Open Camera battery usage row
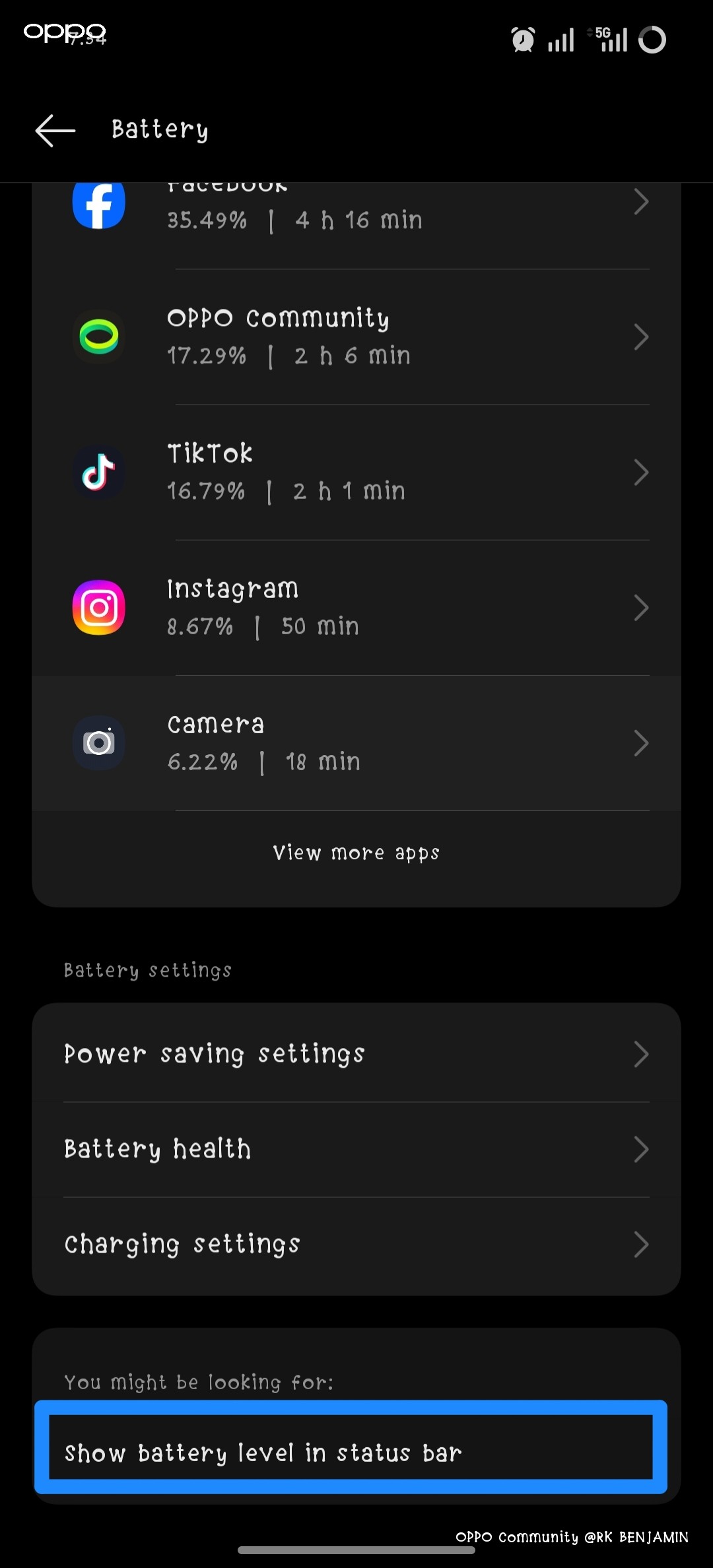Image resolution: width=713 pixels, height=1568 pixels. click(356, 742)
